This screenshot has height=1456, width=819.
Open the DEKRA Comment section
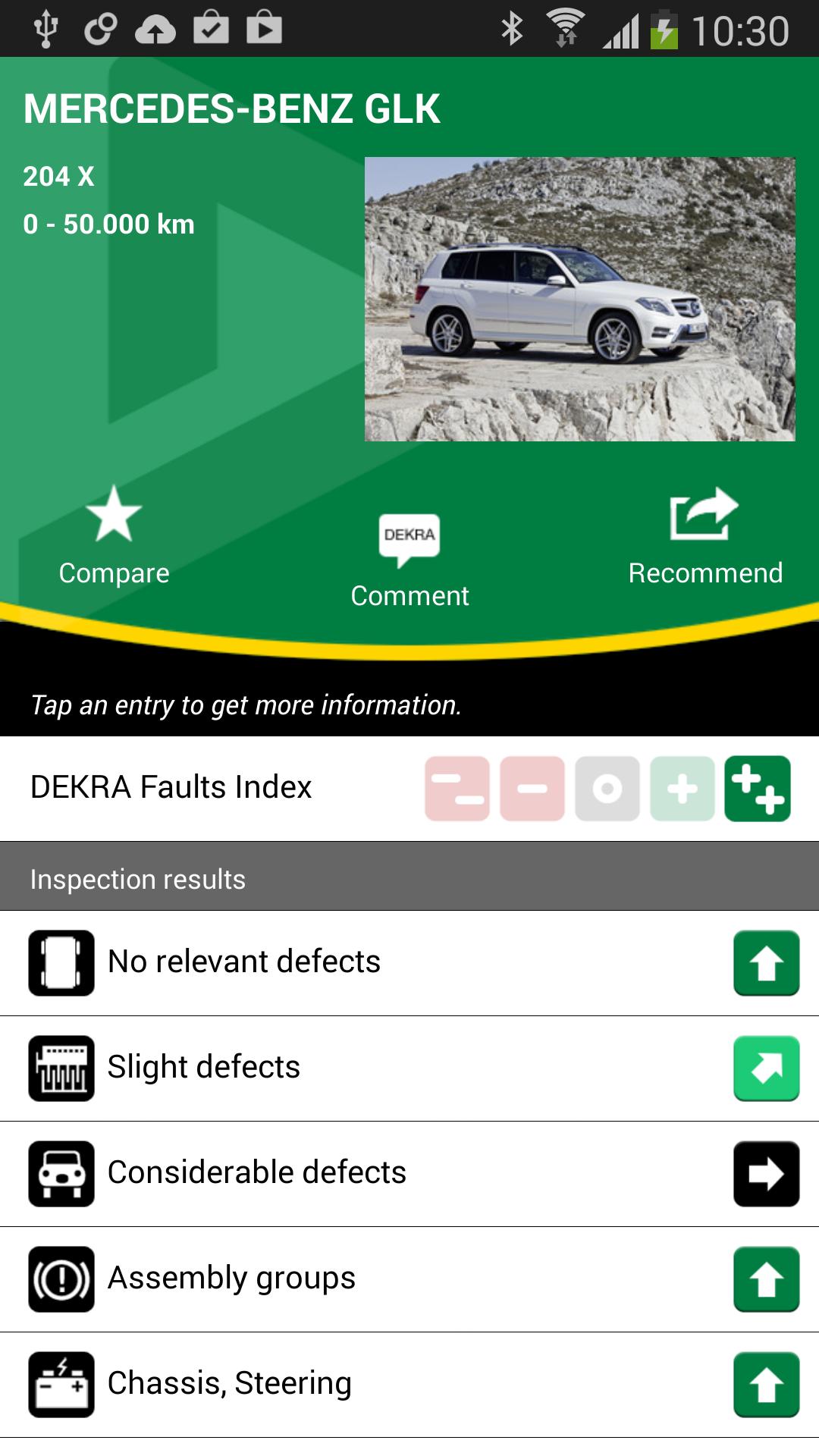click(409, 561)
